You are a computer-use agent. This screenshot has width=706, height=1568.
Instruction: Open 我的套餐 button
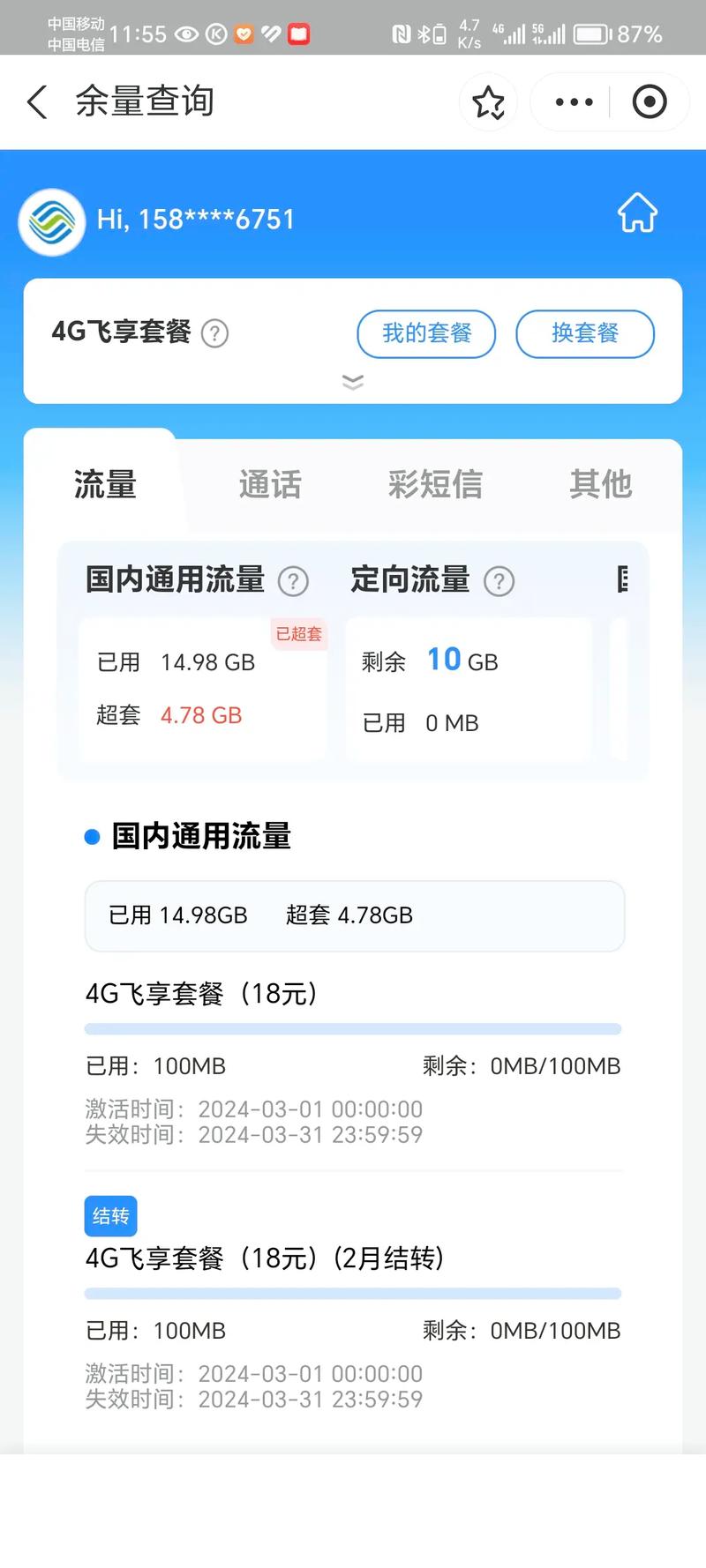pos(426,333)
